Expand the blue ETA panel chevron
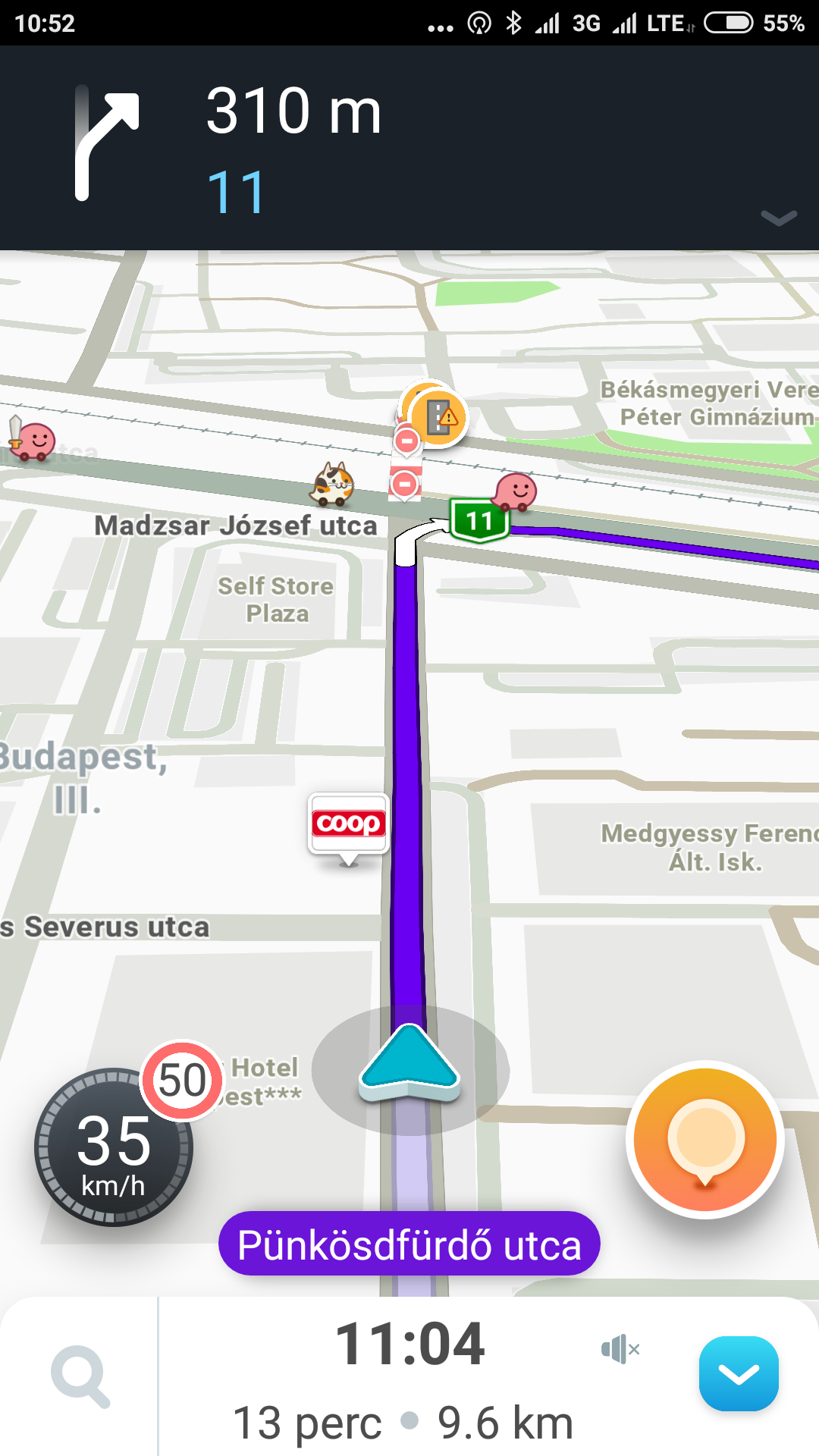The image size is (819, 1456). pos(739,1373)
